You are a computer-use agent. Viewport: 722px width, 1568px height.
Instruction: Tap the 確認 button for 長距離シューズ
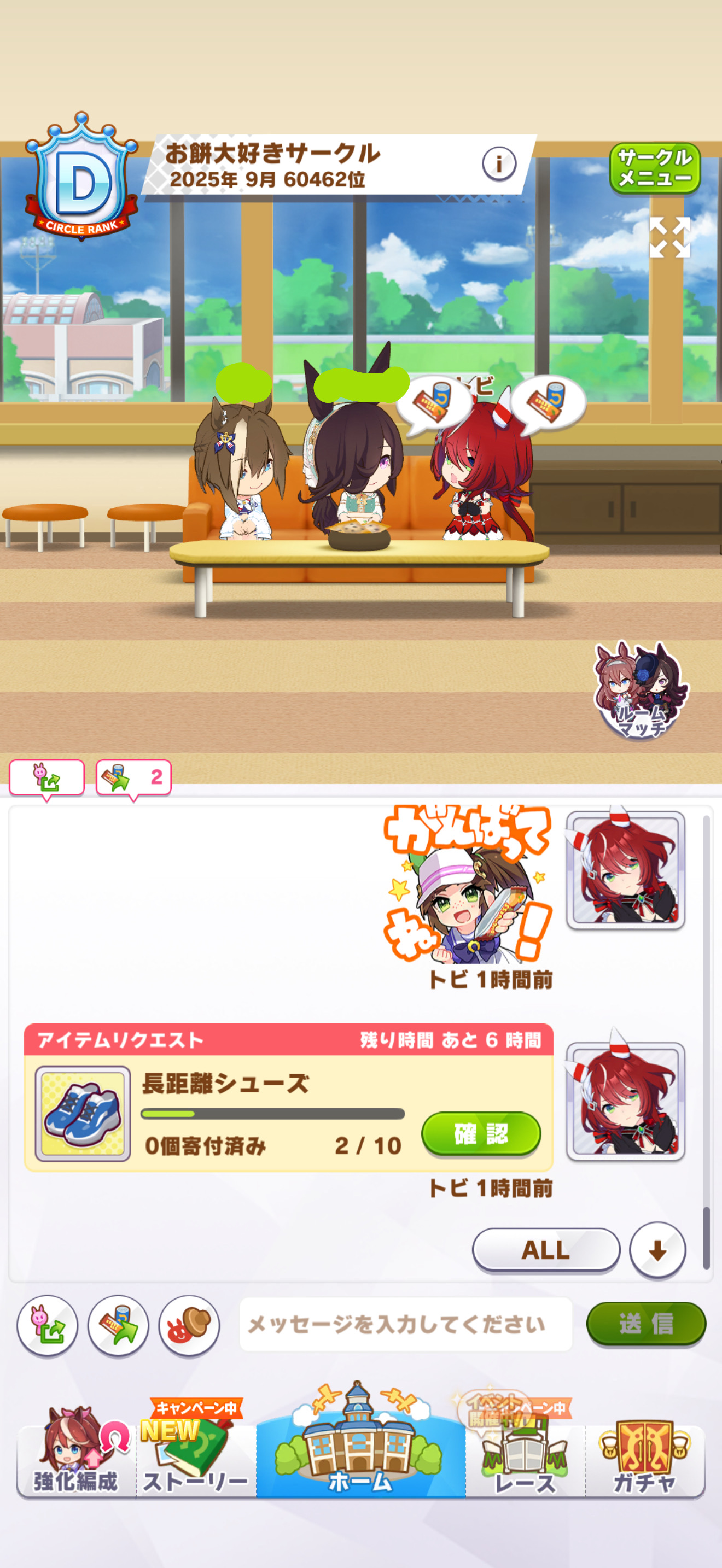pyautogui.click(x=481, y=1133)
